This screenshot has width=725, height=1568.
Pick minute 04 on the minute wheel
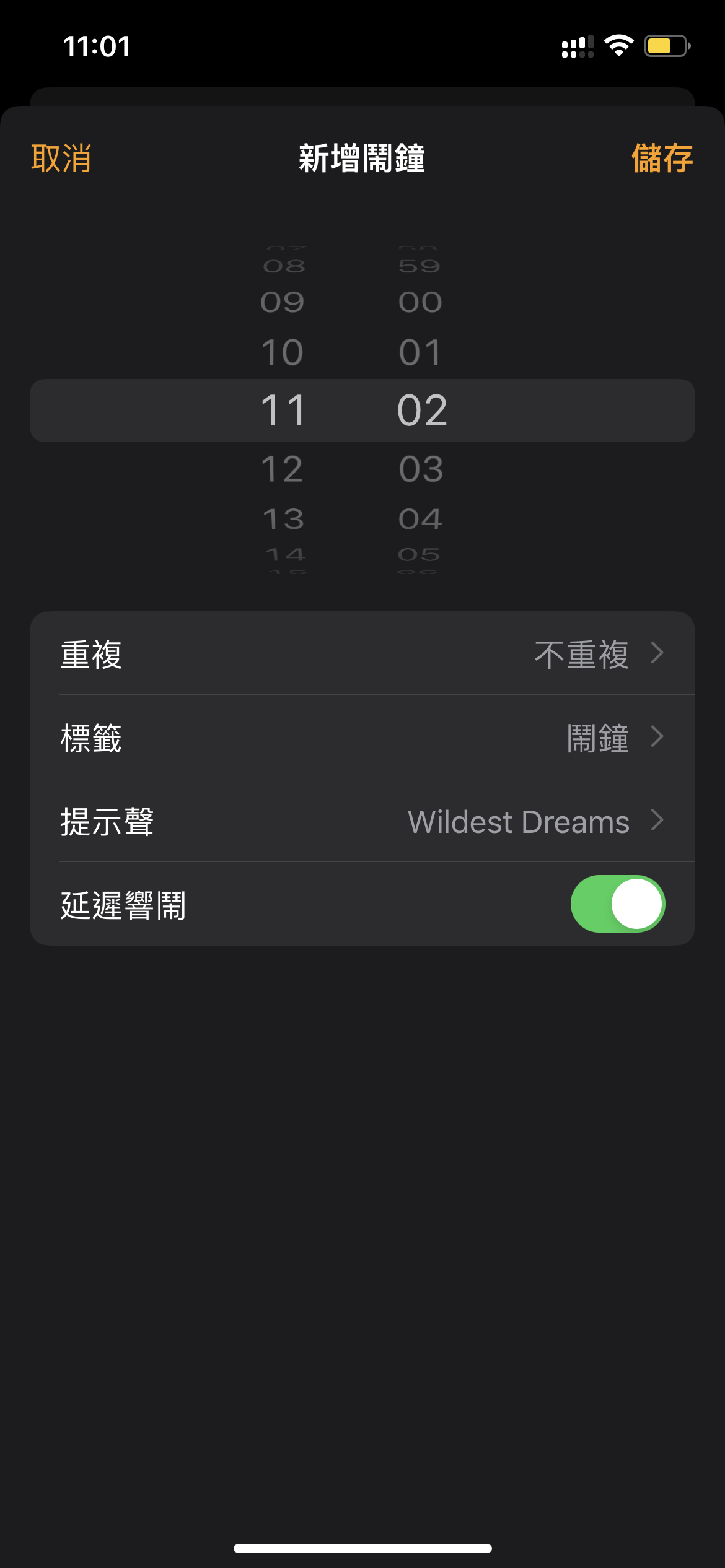[x=421, y=519]
